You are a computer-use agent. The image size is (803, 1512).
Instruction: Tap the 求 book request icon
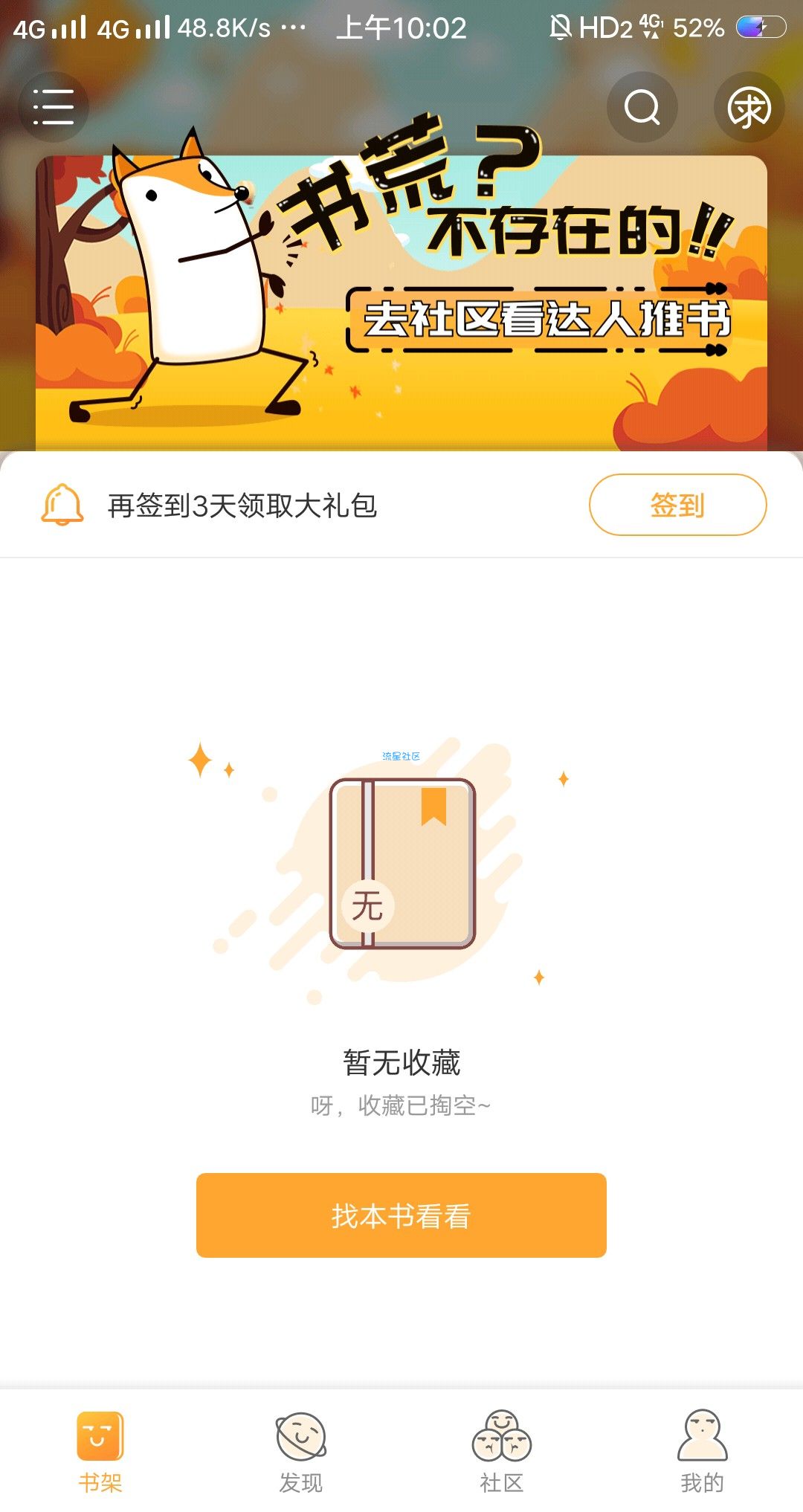pos(749,107)
